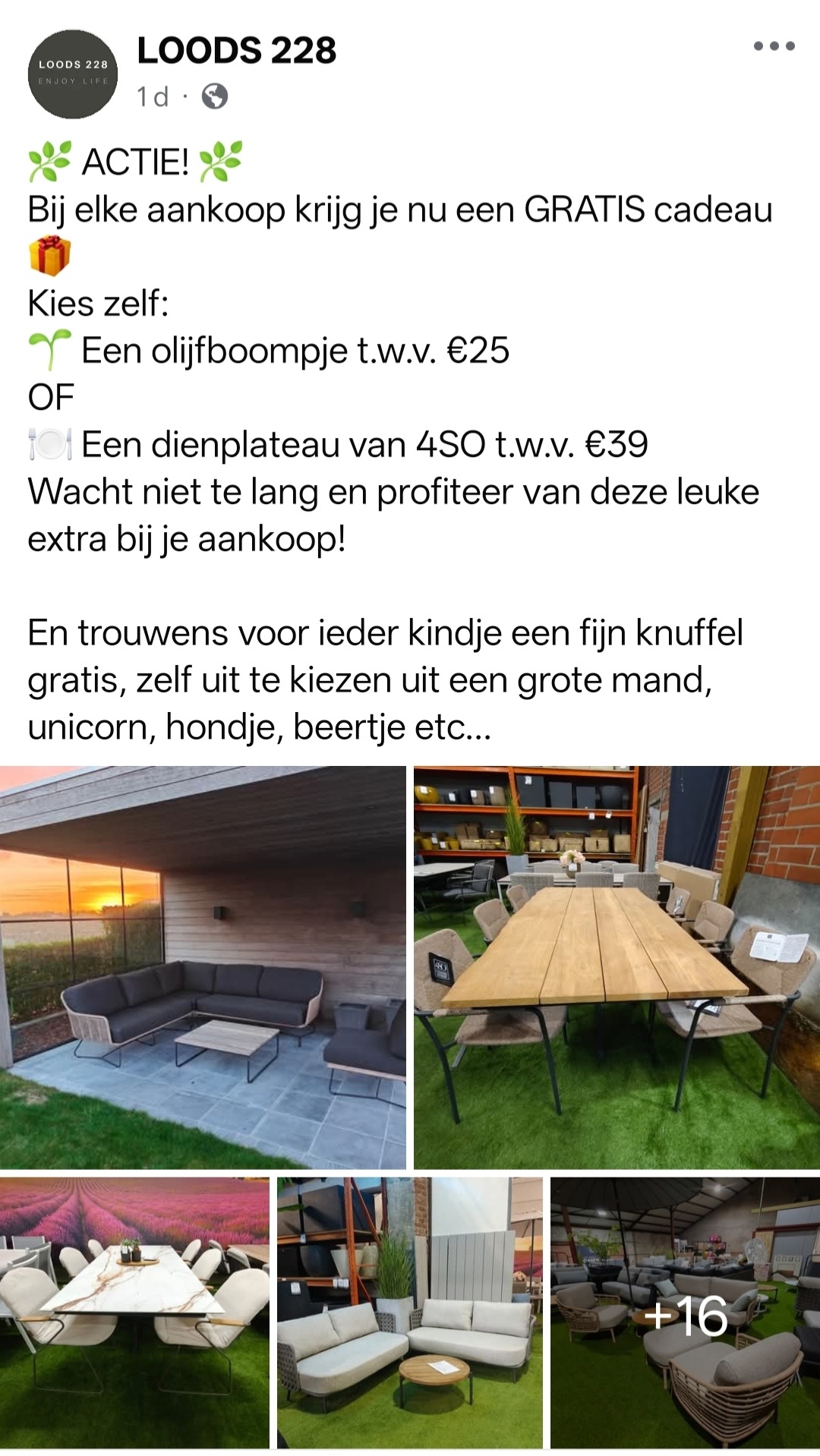Open the sunset lounge sofa photo
Viewport: 820px width, 1456px height.
[x=203, y=967]
